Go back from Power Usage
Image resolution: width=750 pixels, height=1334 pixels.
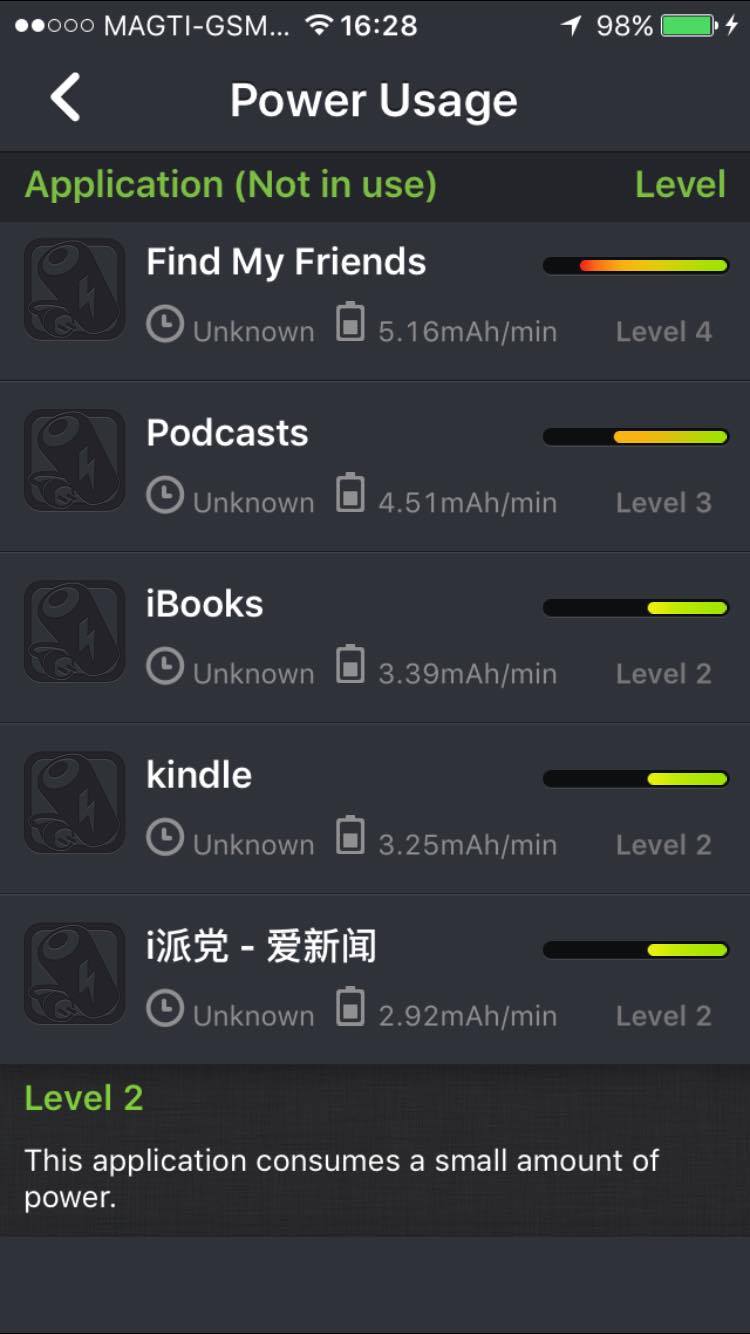pos(65,99)
